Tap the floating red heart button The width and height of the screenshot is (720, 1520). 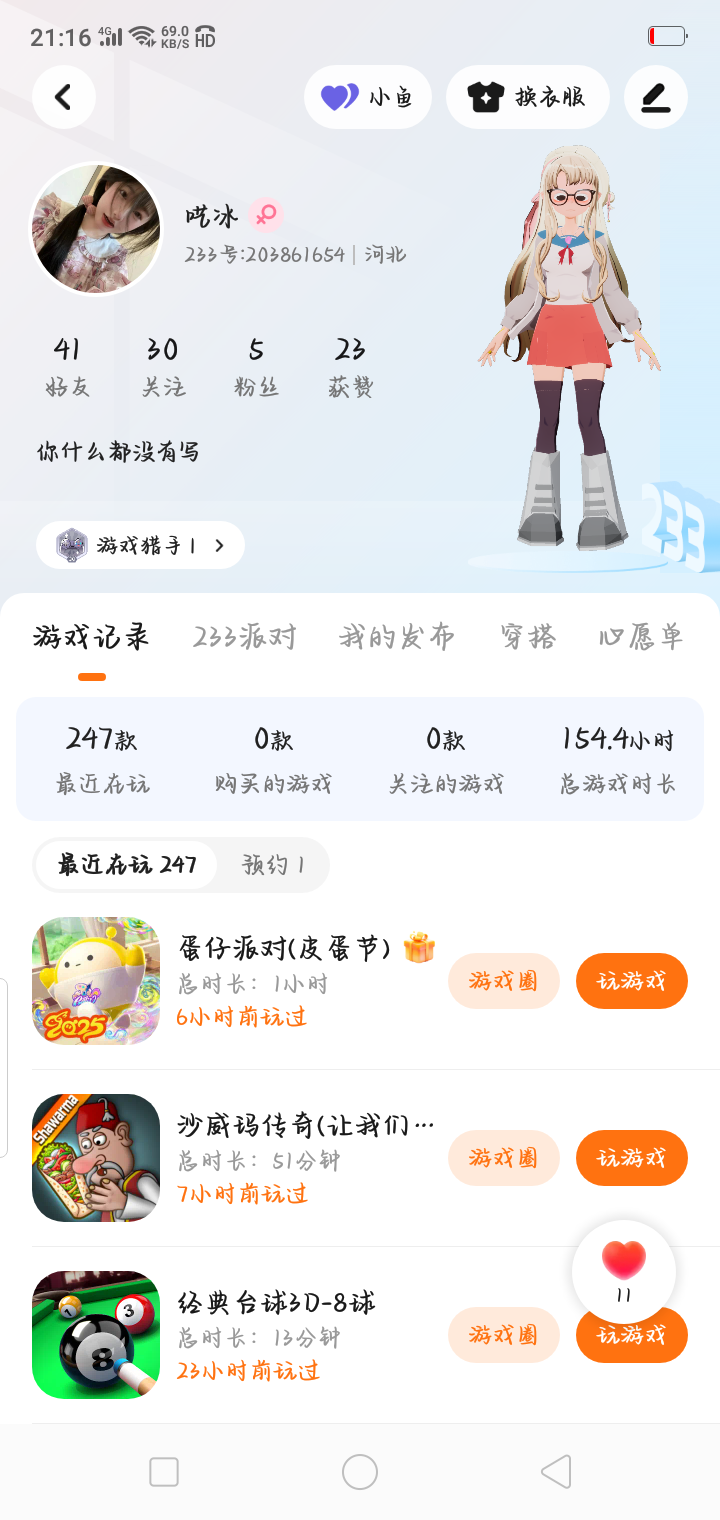click(x=624, y=1272)
